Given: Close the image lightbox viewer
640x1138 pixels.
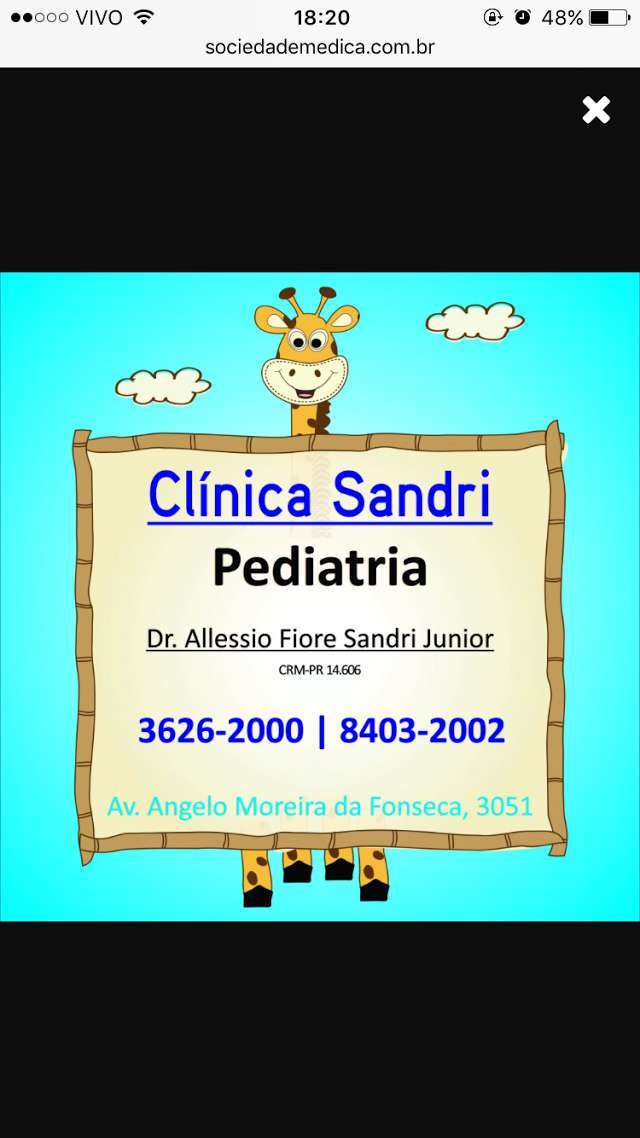Looking at the screenshot, I should tap(596, 110).
